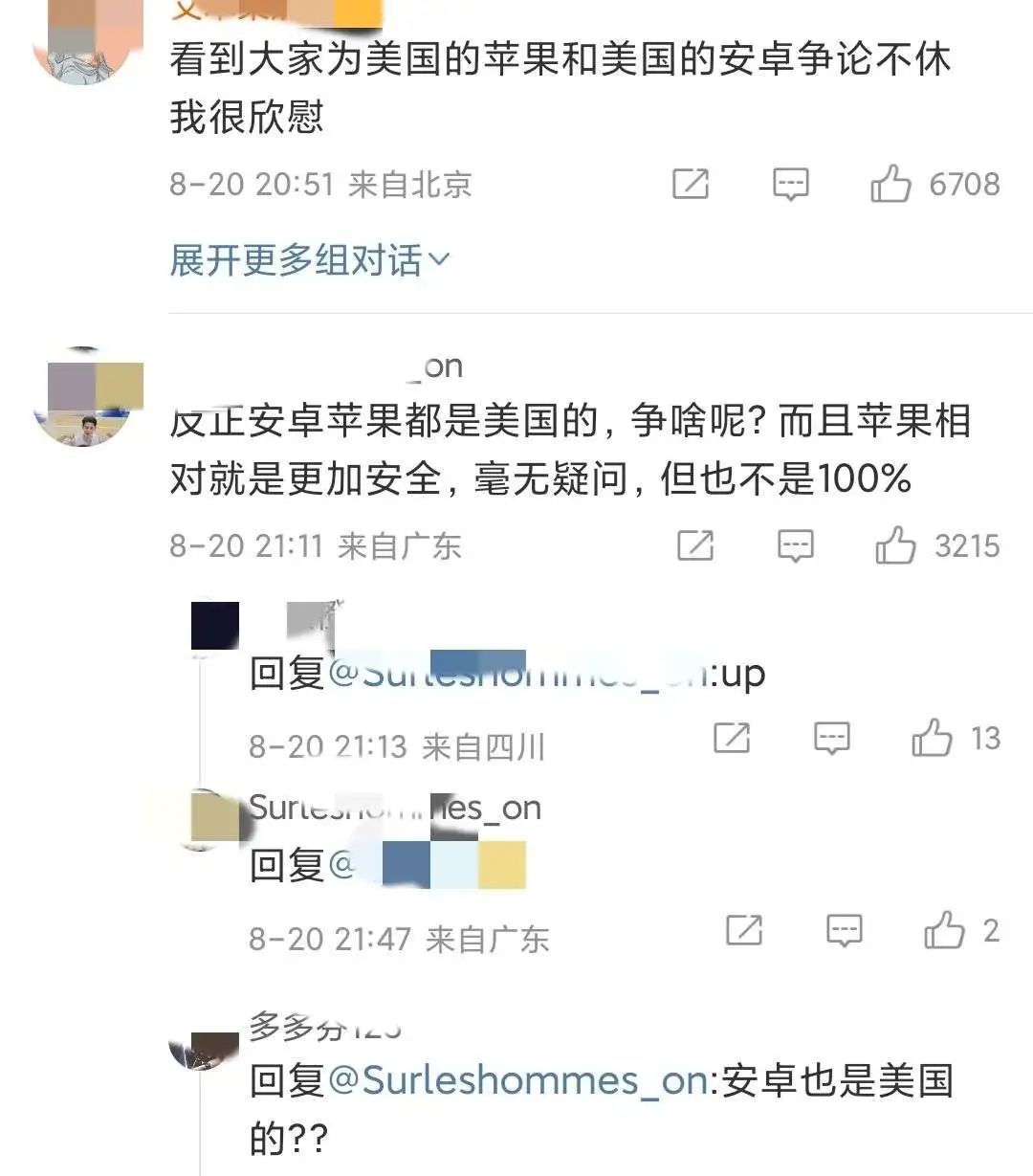Forward the 21:13 reply from 四川
Viewport: 1033px width, 1176px height.
pos(732,738)
